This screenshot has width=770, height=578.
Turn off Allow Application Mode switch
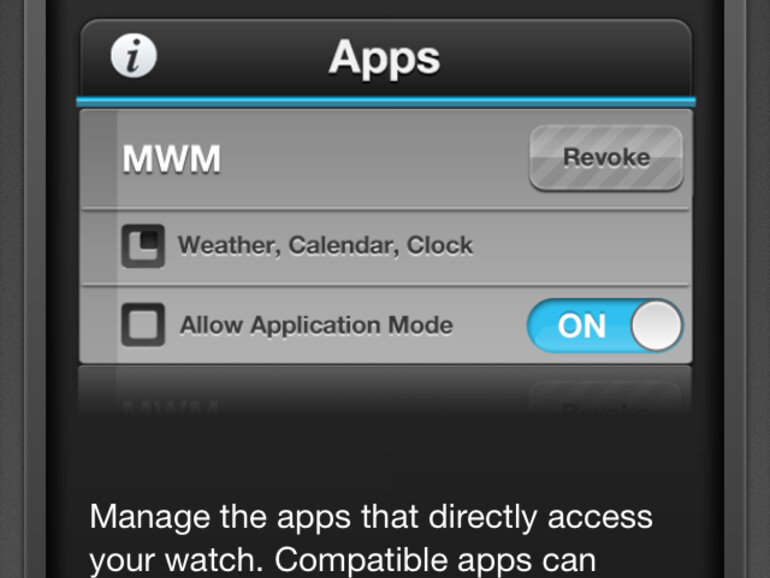click(605, 326)
